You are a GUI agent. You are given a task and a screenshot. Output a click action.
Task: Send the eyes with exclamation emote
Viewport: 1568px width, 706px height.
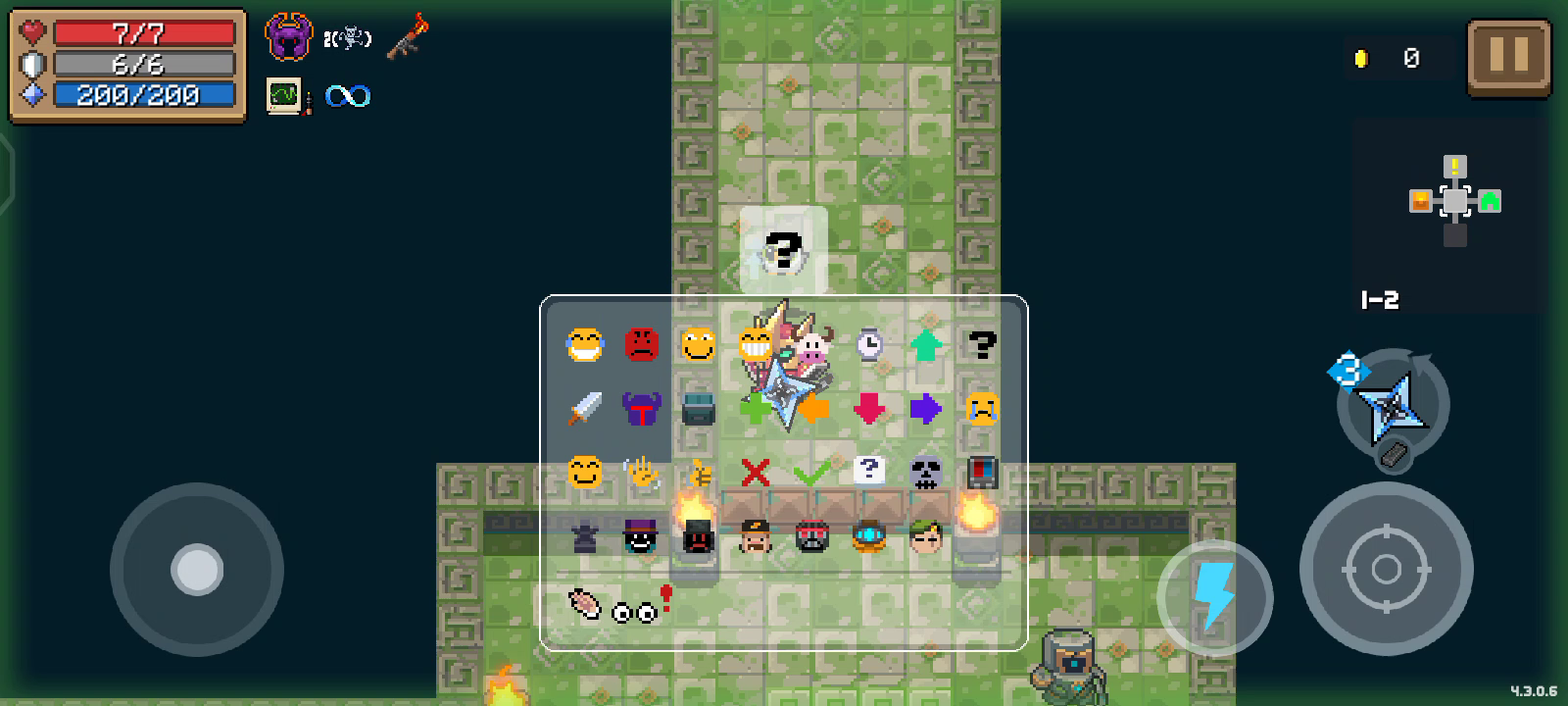coord(643,606)
